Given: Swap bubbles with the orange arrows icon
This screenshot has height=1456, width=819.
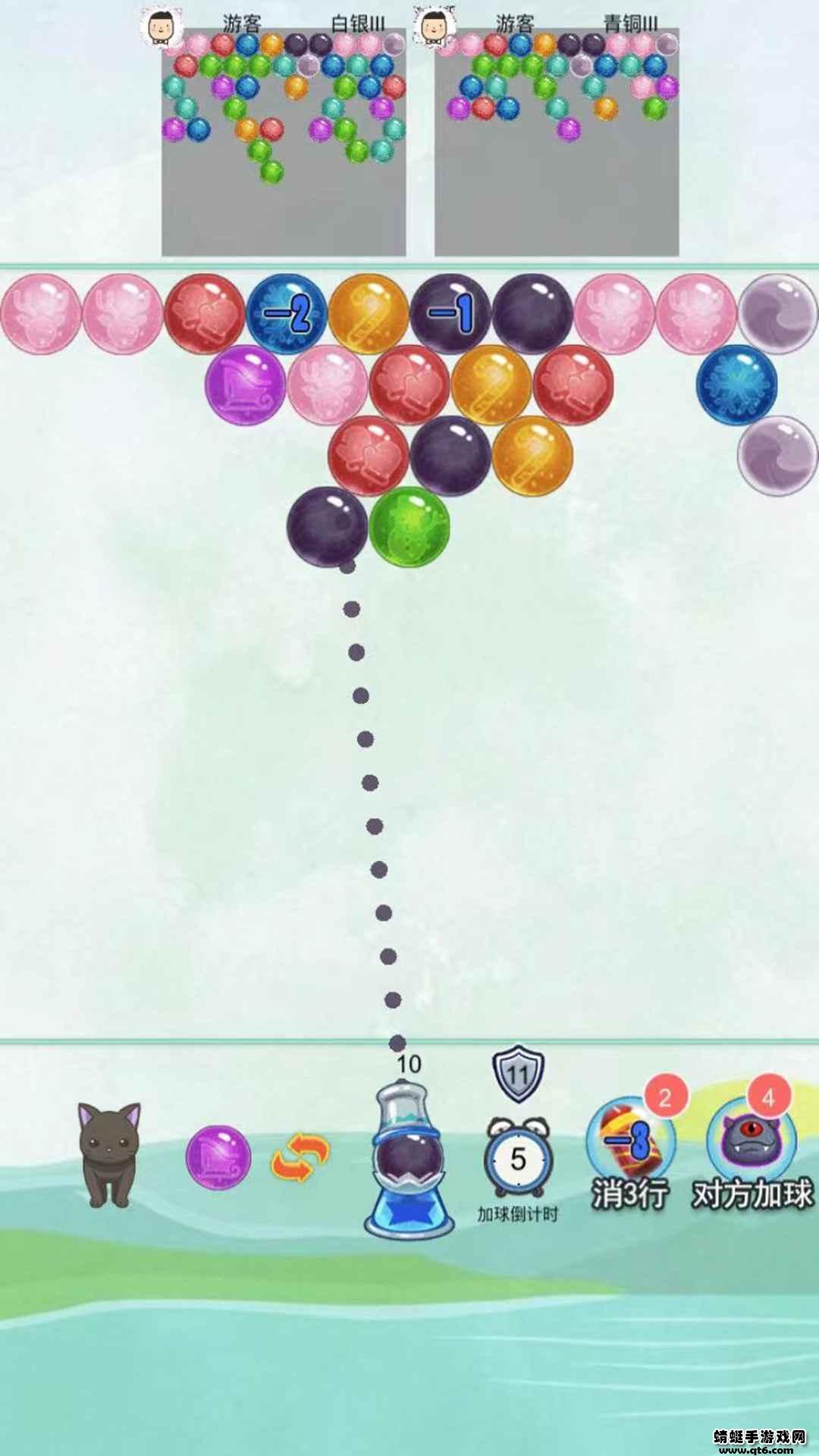Looking at the screenshot, I should [300, 1157].
